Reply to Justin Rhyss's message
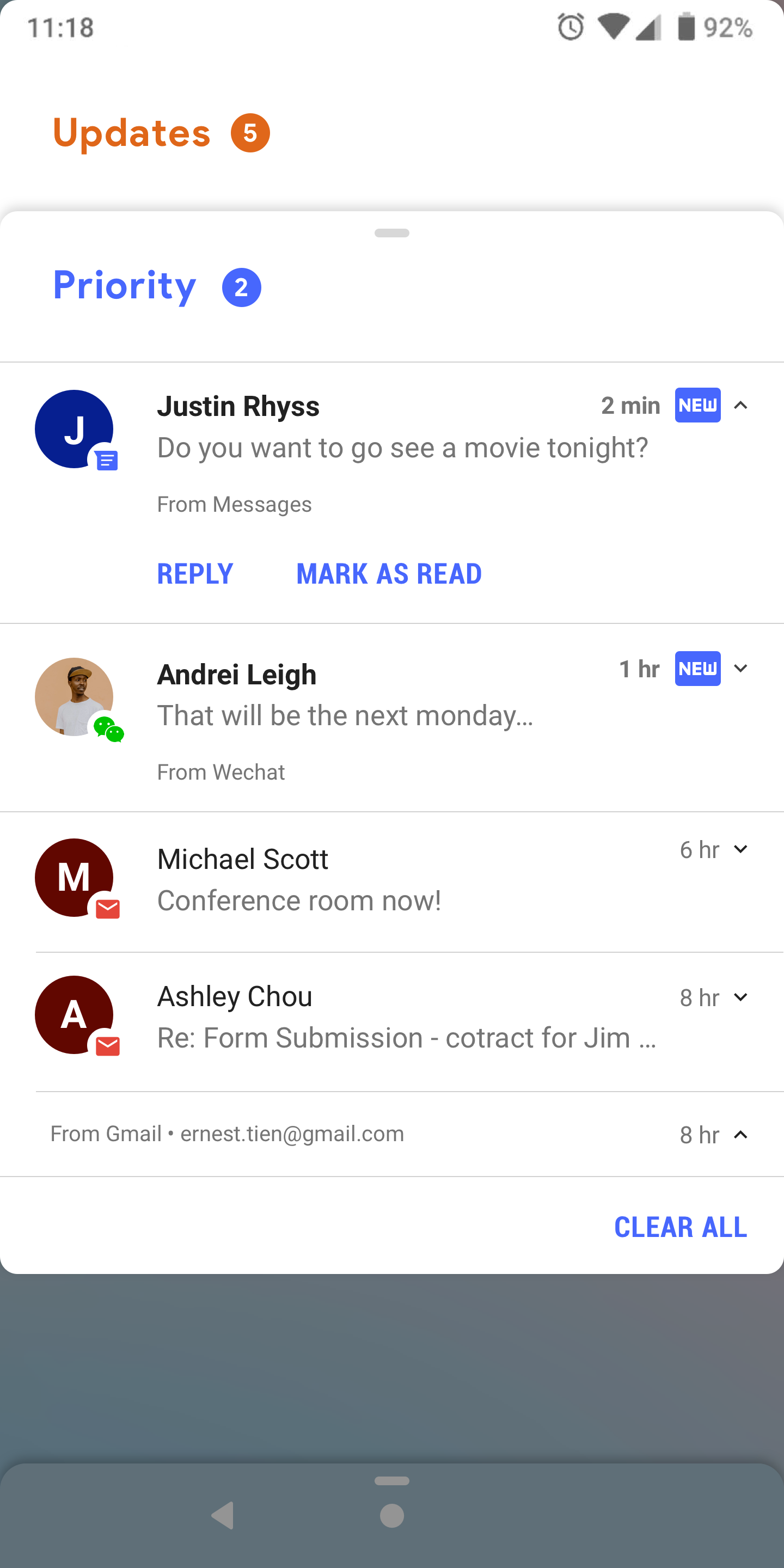The width and height of the screenshot is (784, 1568). tap(195, 573)
